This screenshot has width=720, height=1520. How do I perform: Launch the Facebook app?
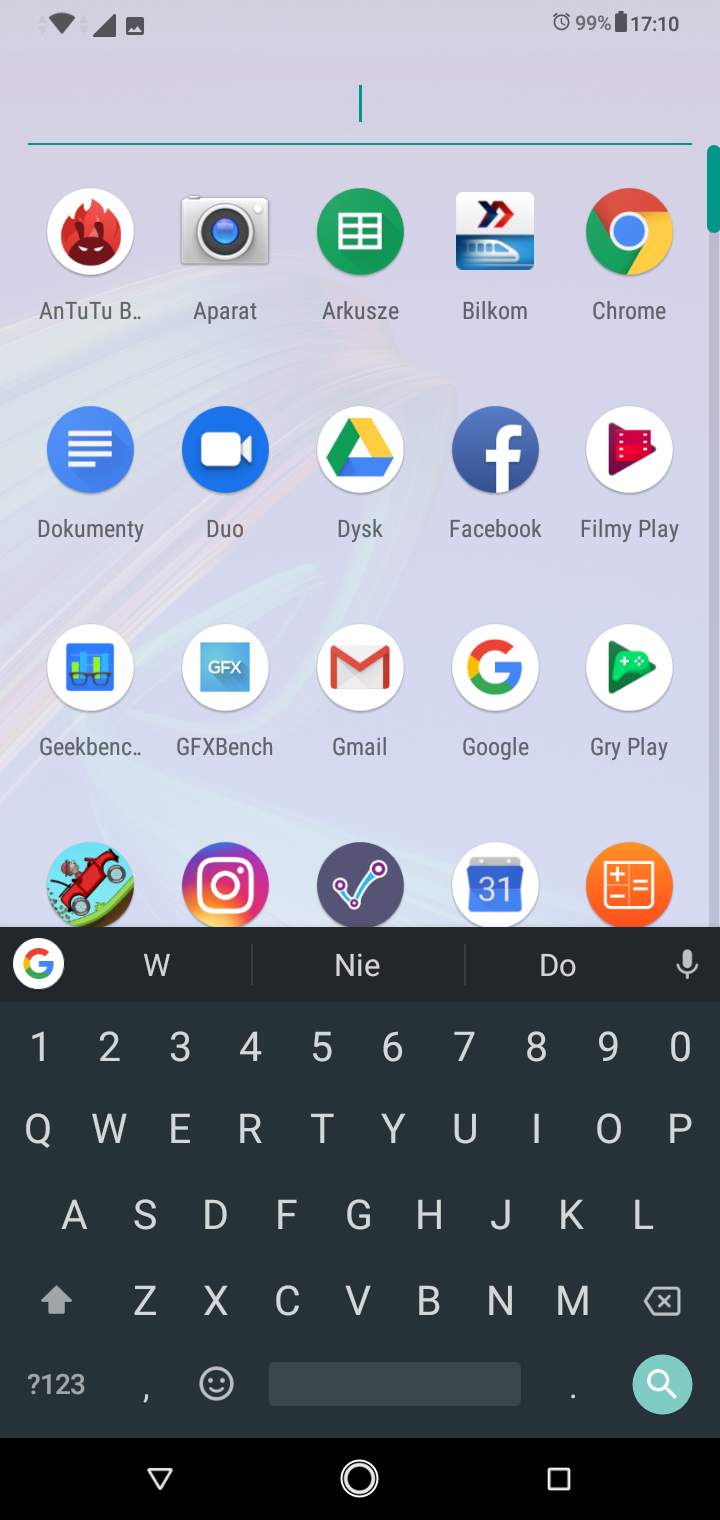point(495,450)
